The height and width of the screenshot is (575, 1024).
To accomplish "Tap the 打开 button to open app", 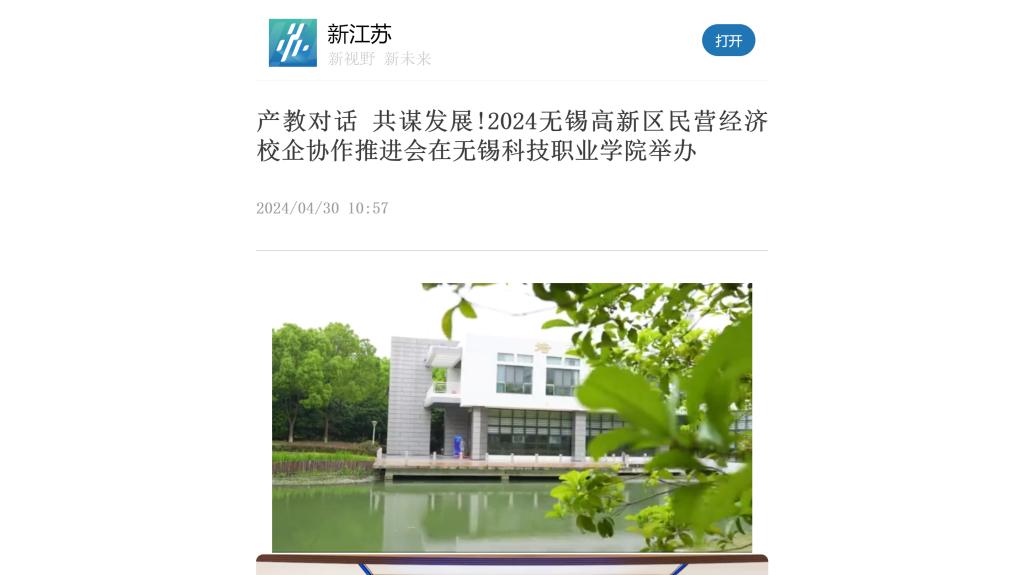I will (728, 41).
